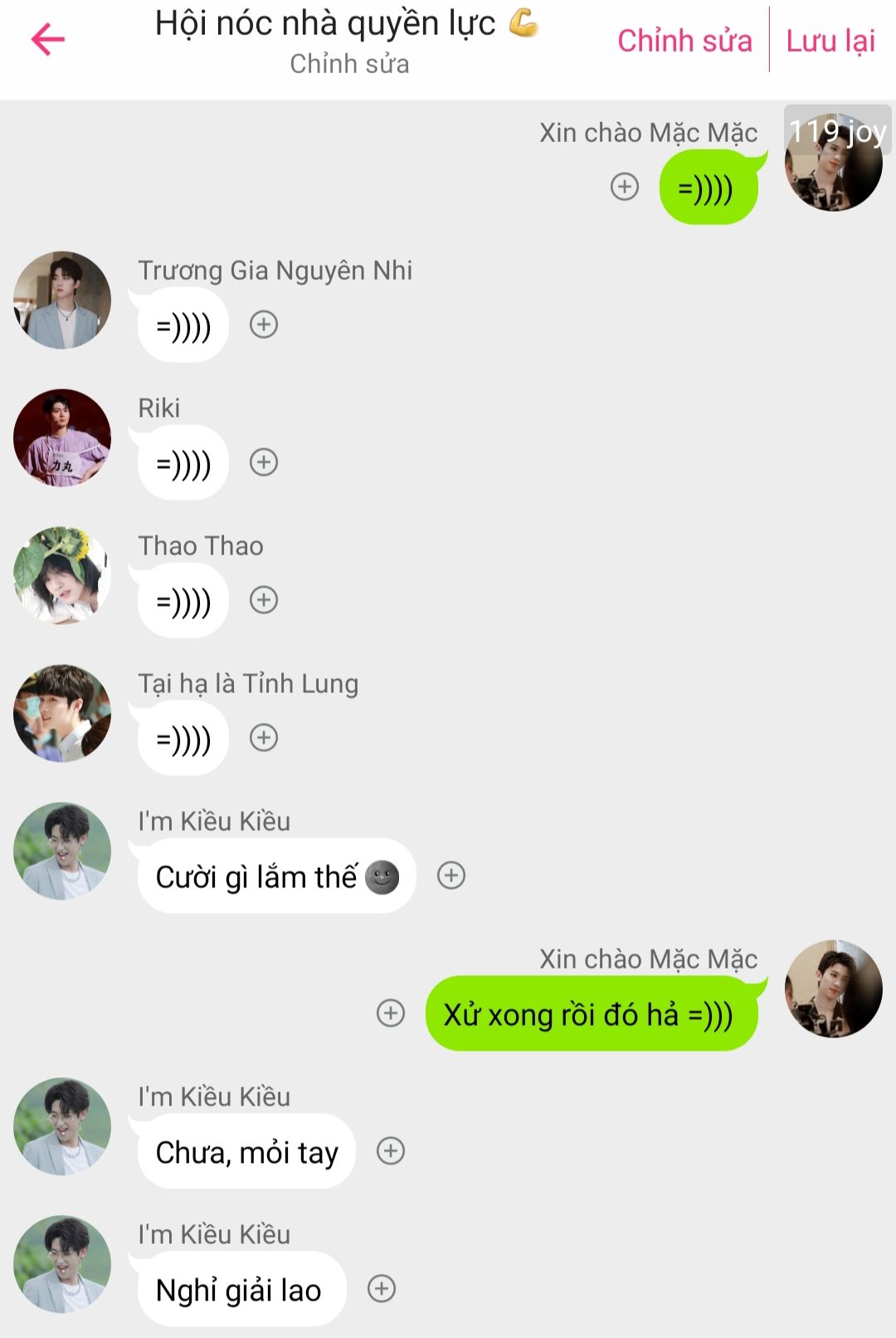Screen dimensions: 896x1338
Task: Go back using the pink arrow
Action: coord(48,40)
